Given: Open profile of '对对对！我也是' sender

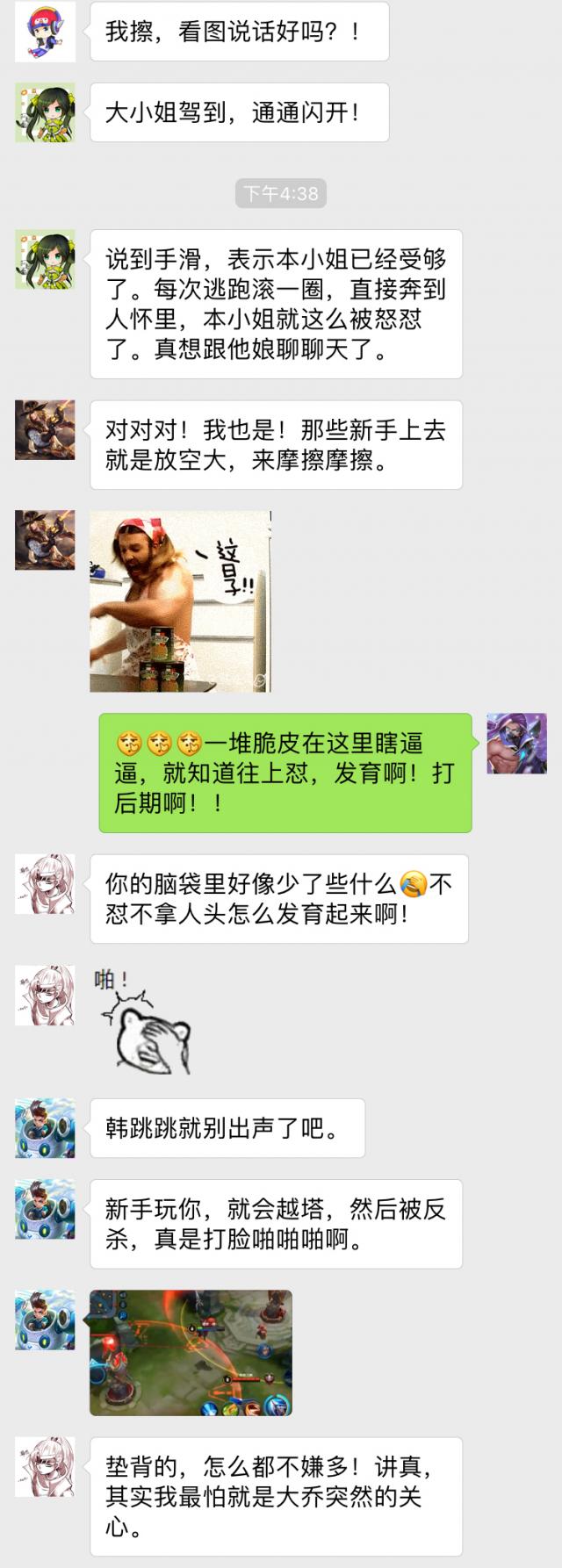Looking at the screenshot, I should (45, 430).
